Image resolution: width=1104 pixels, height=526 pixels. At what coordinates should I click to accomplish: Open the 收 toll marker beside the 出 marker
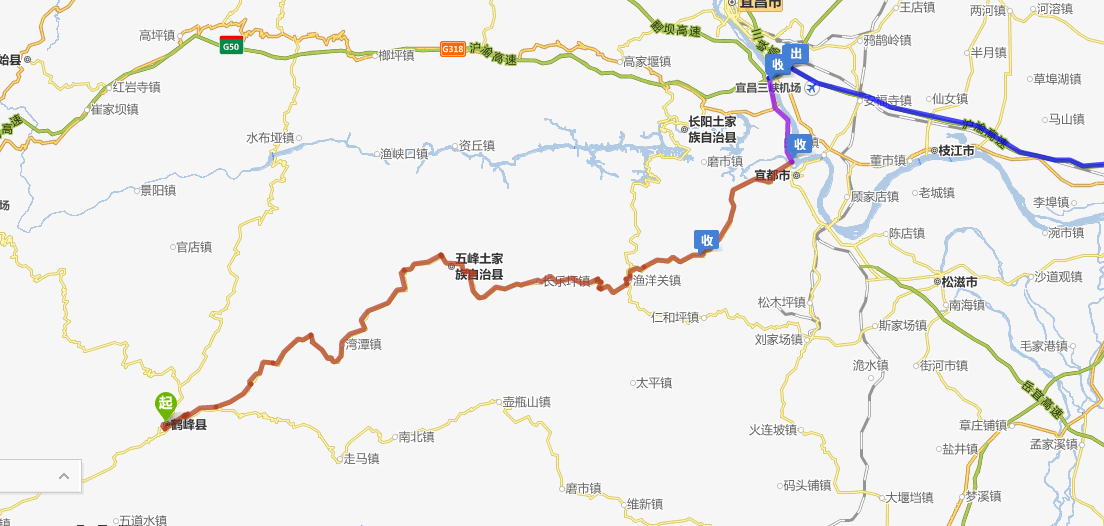pos(777,65)
